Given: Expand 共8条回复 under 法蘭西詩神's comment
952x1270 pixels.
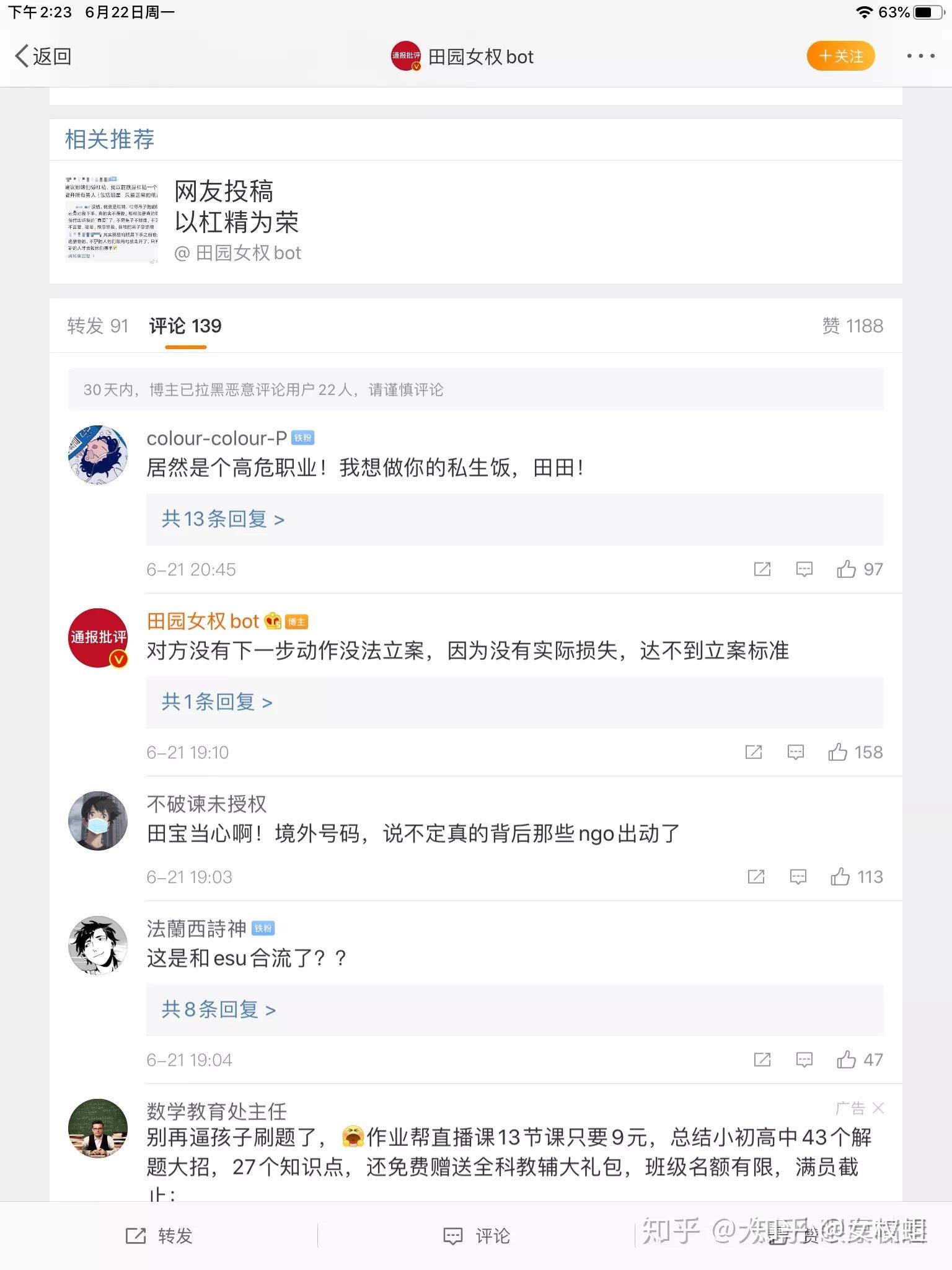Looking at the screenshot, I should [x=219, y=1010].
